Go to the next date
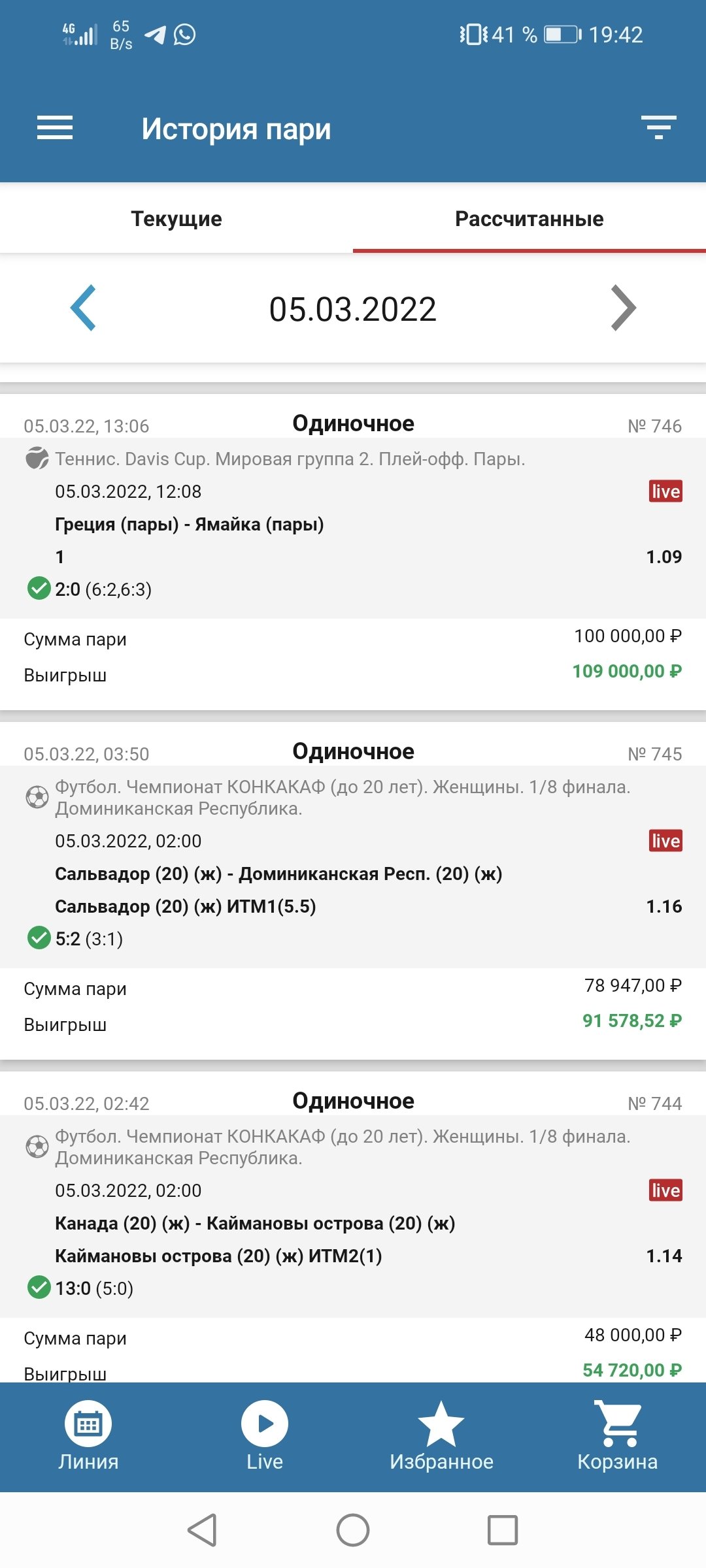 click(623, 308)
